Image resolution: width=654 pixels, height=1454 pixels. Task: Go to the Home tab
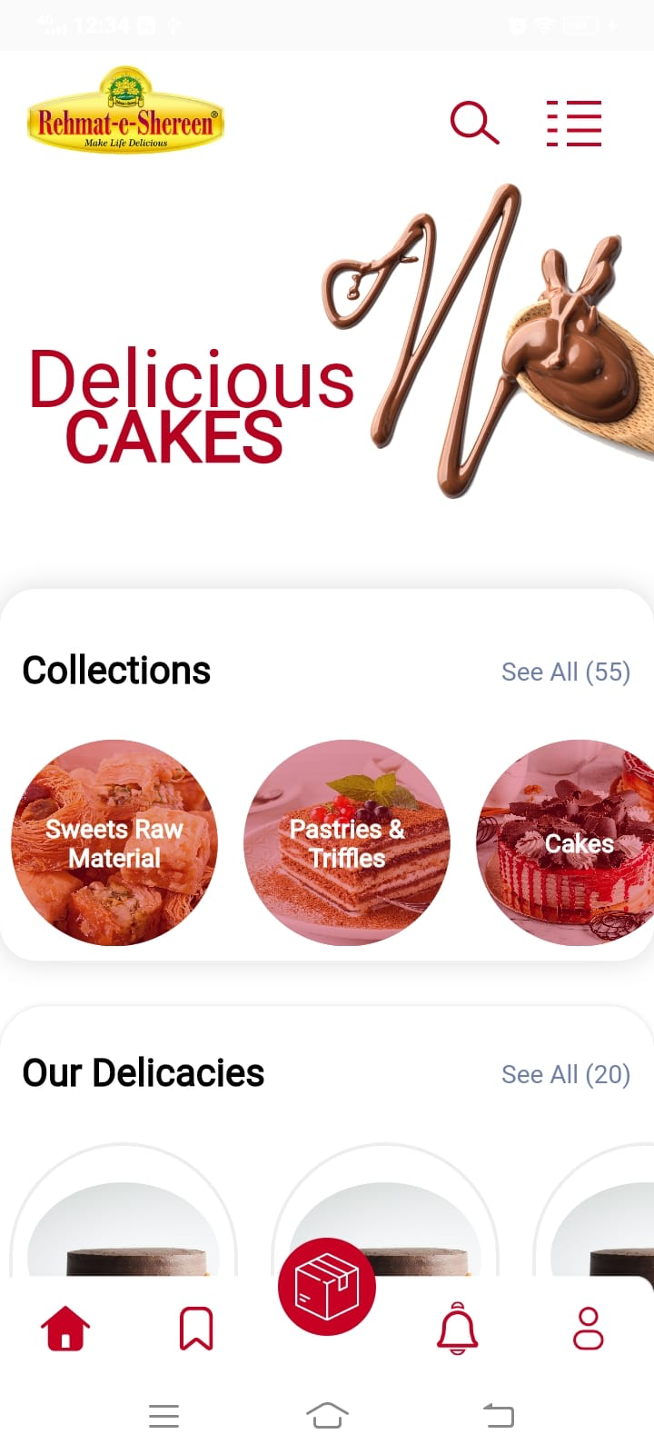tap(66, 1329)
